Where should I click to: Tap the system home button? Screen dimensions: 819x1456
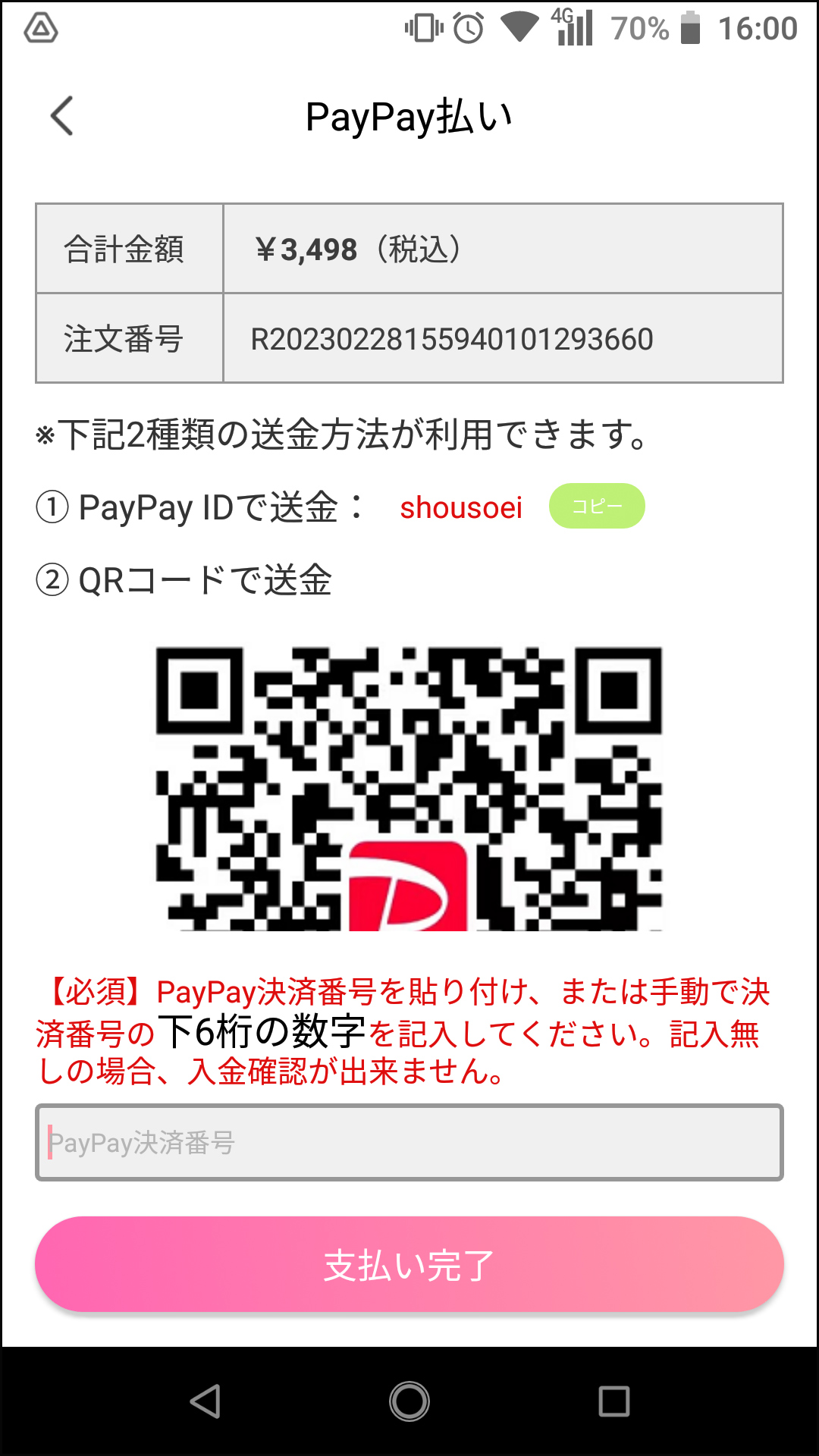409,1401
